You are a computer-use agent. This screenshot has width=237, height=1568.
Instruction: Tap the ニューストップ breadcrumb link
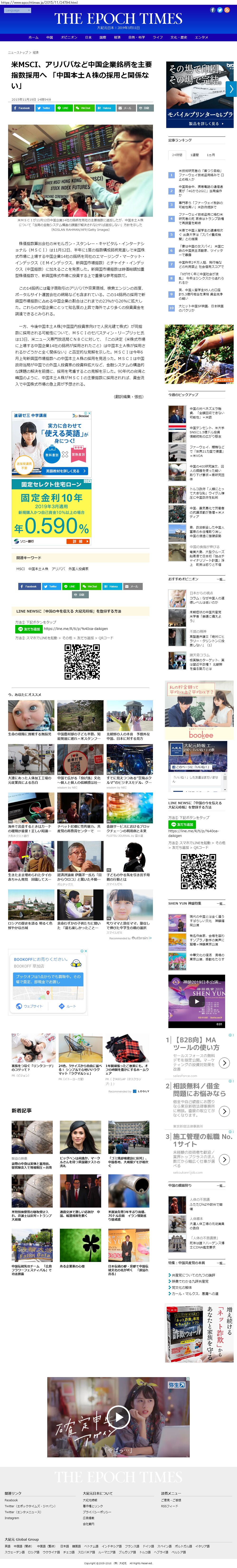[18, 52]
